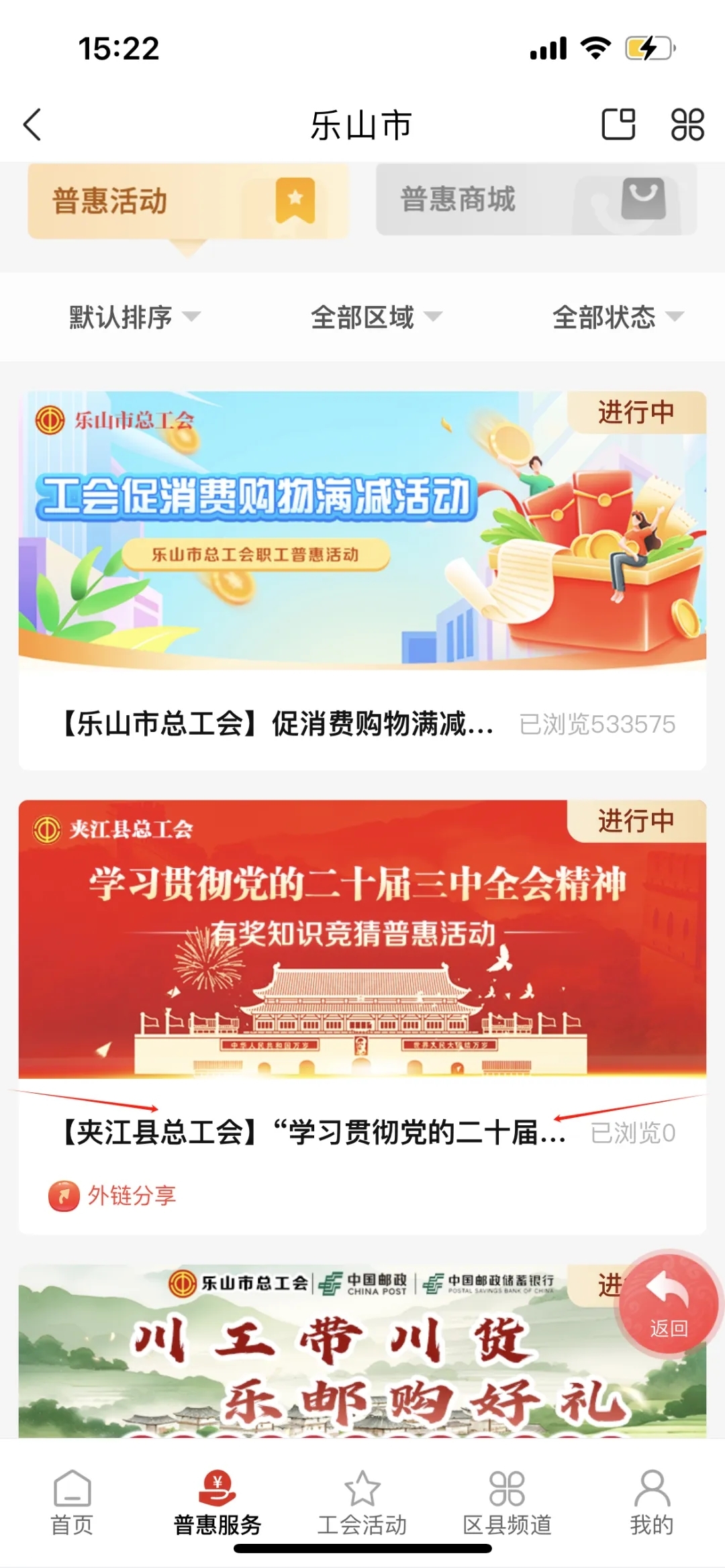The width and height of the screenshot is (725, 1568).
Task: Open the 区县频道 tab
Action: pyautogui.click(x=507, y=1503)
